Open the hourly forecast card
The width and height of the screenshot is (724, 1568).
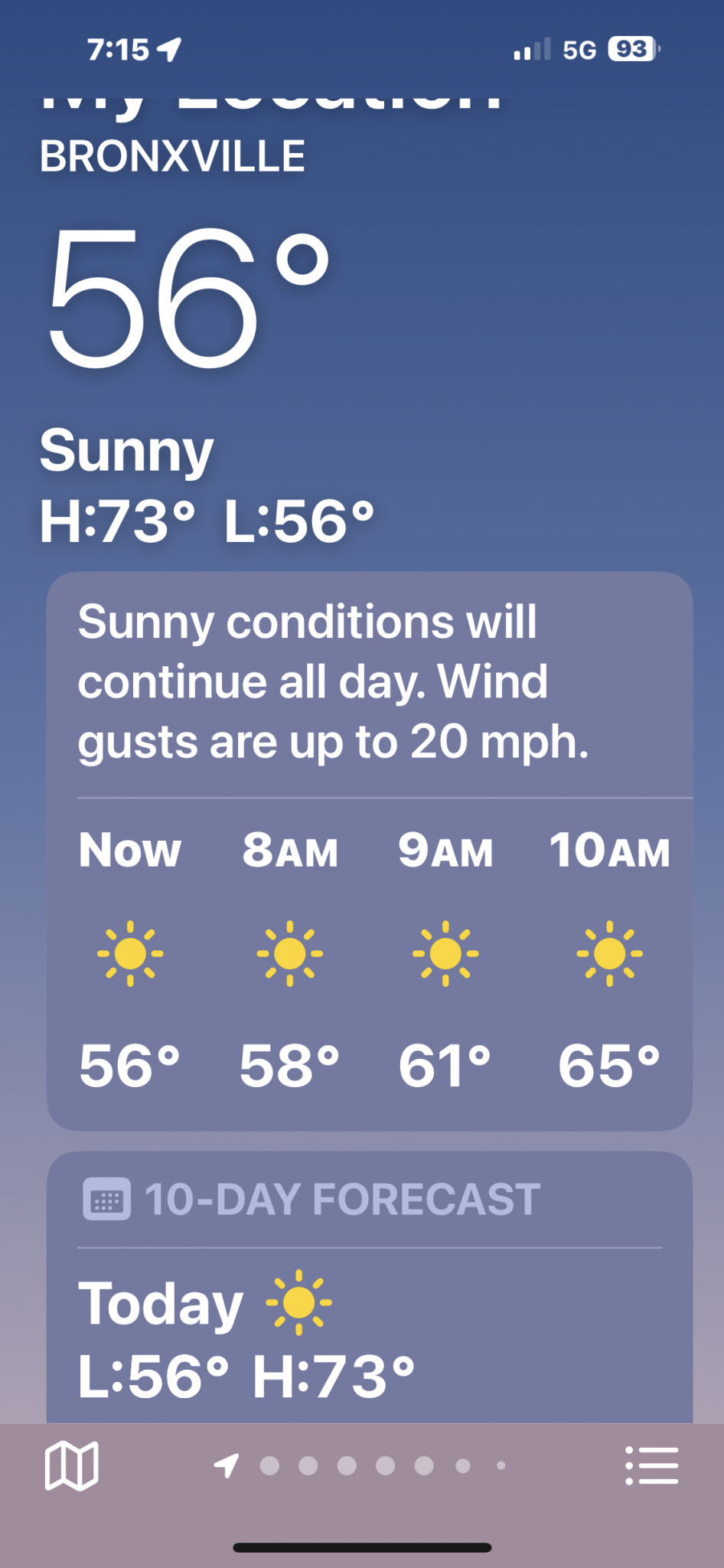(369, 957)
